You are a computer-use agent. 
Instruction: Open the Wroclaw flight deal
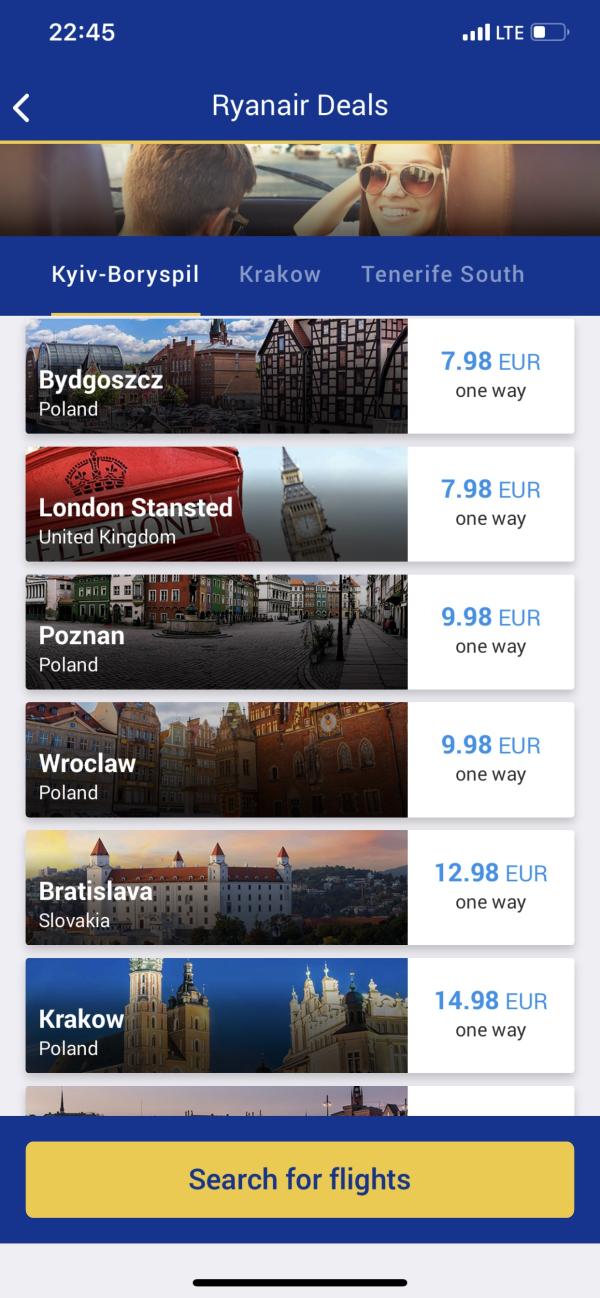(x=300, y=760)
